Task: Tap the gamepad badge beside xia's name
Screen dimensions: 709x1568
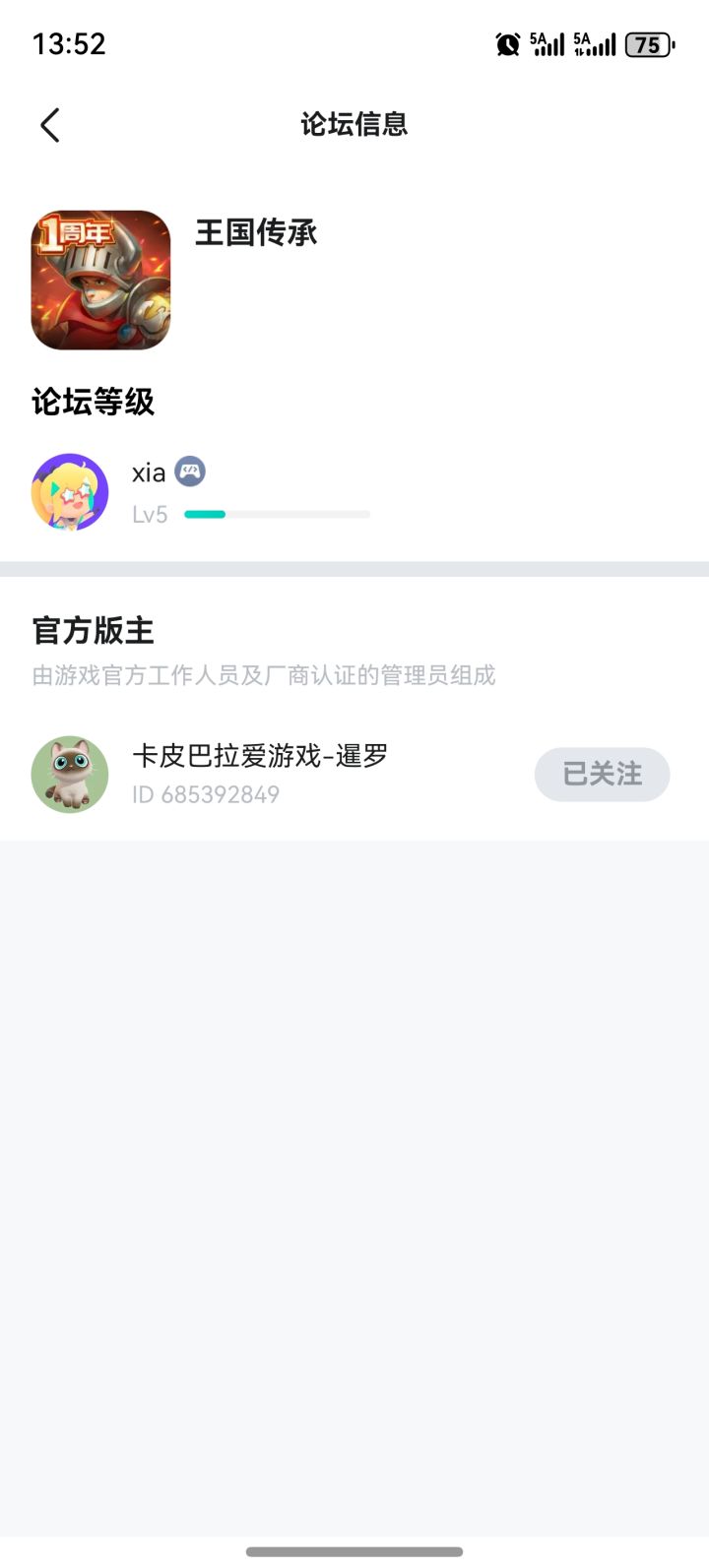Action: pyautogui.click(x=188, y=471)
